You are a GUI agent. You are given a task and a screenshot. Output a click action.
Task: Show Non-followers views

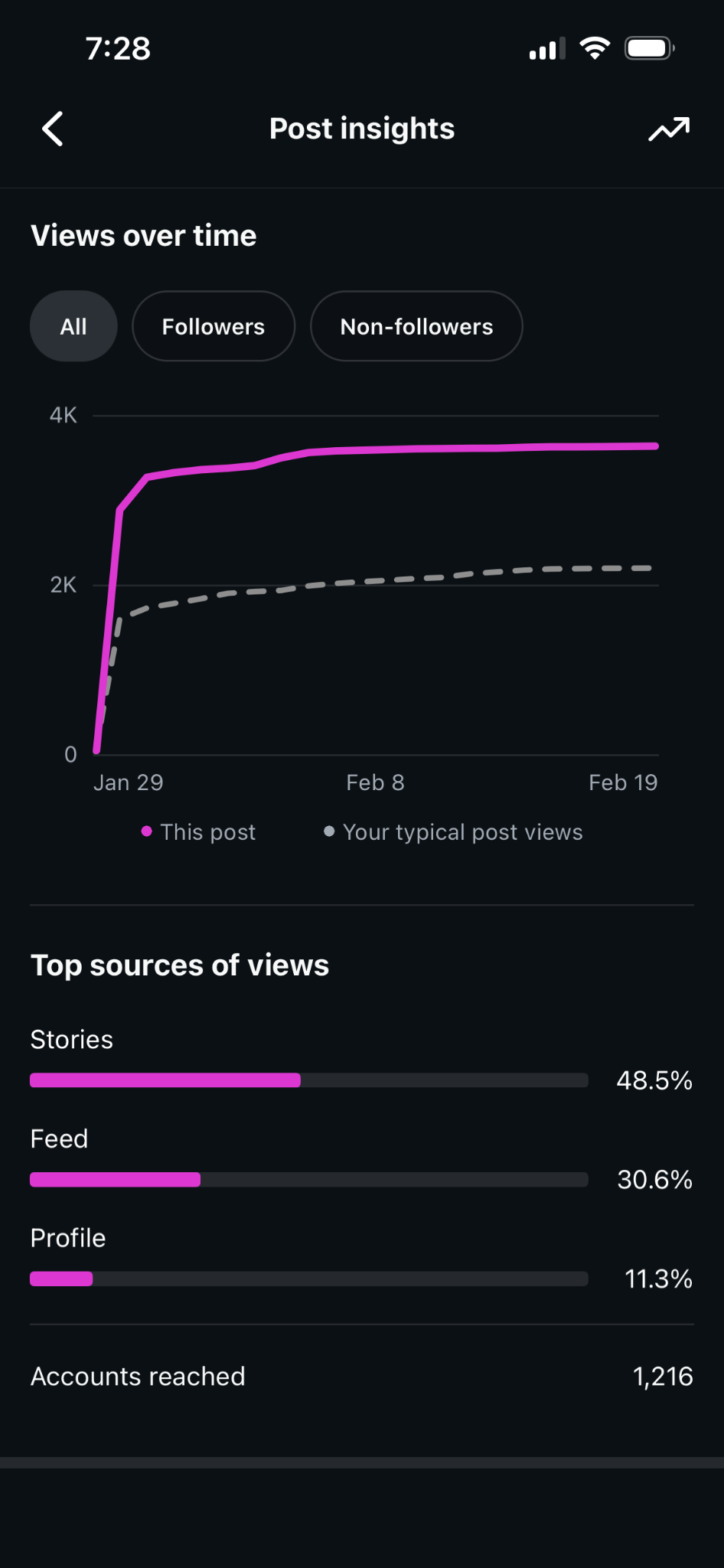coord(416,326)
